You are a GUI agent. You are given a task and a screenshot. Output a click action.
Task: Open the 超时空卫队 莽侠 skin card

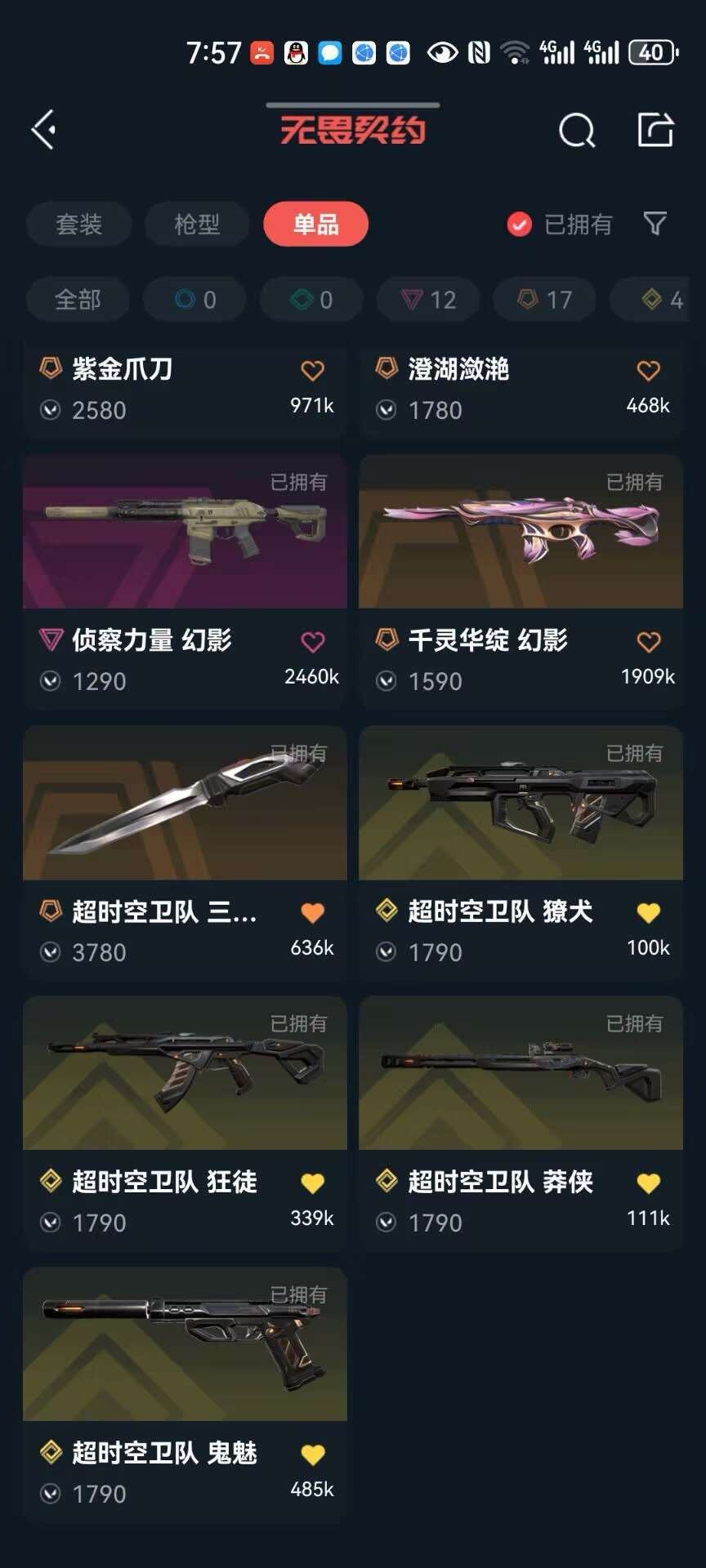(x=521, y=1123)
